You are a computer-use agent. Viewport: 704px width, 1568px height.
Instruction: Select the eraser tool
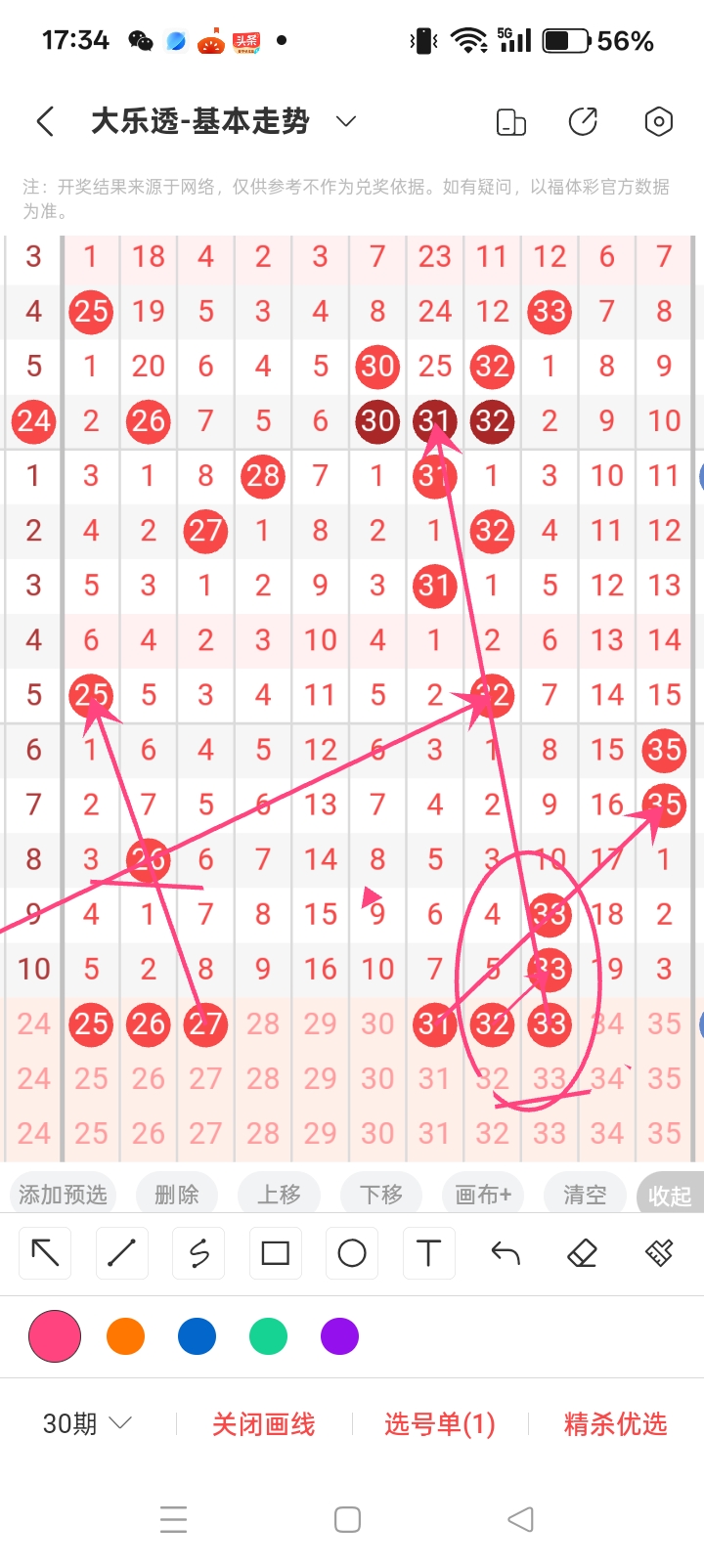click(x=582, y=1252)
